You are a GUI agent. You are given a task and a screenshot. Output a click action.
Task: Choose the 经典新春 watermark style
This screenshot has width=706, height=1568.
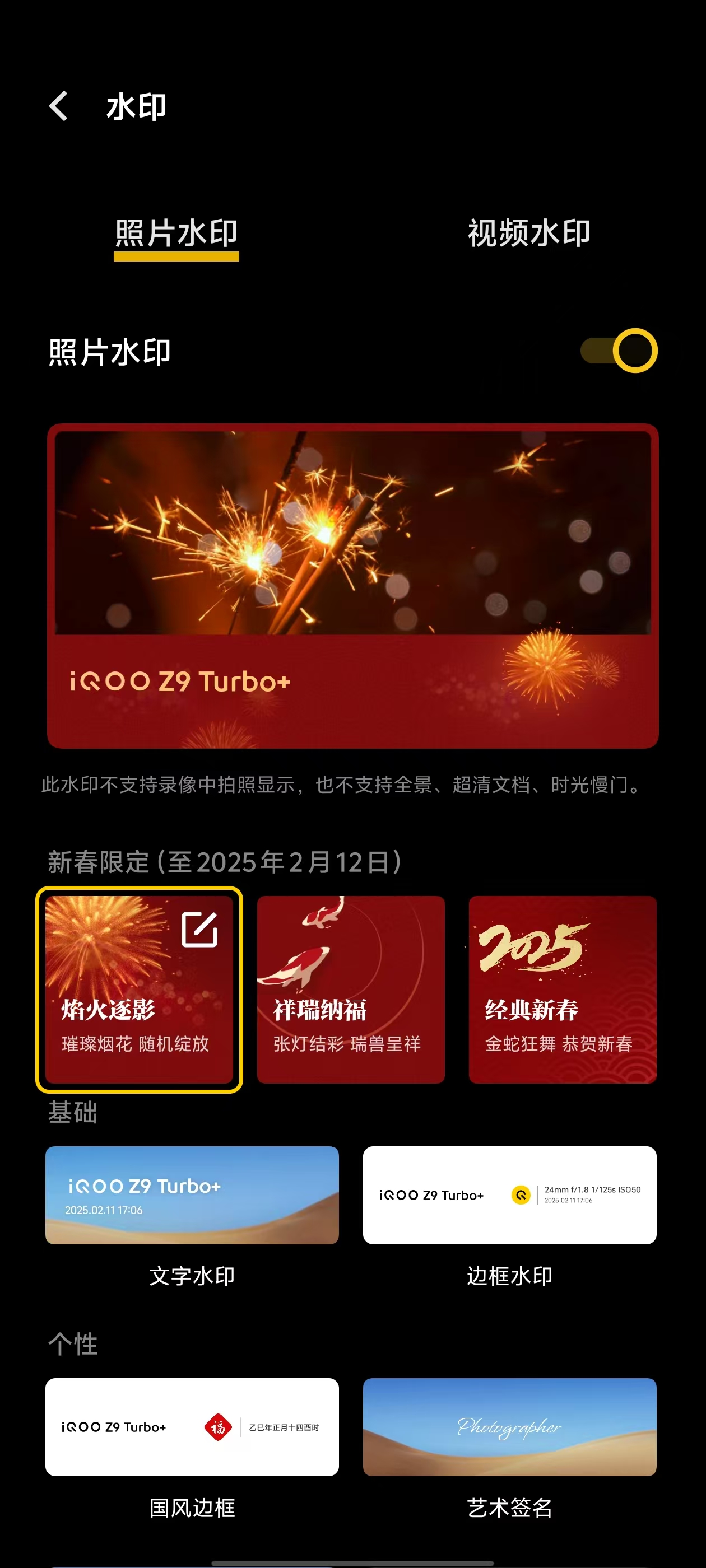tap(562, 989)
